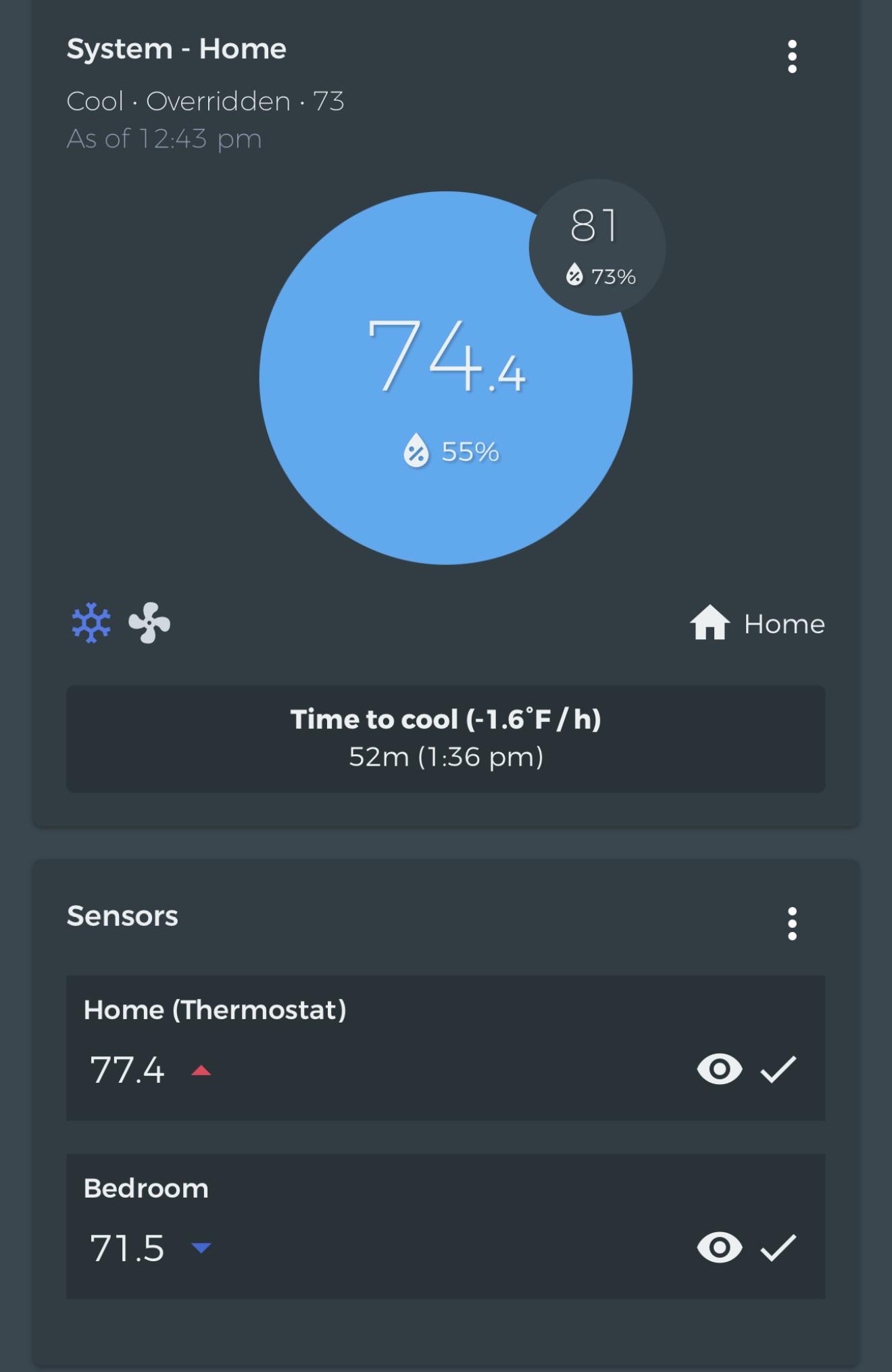This screenshot has height=1372, width=892.
Task: Toggle the Bedroom sensor checkmark
Action: coord(778,1247)
